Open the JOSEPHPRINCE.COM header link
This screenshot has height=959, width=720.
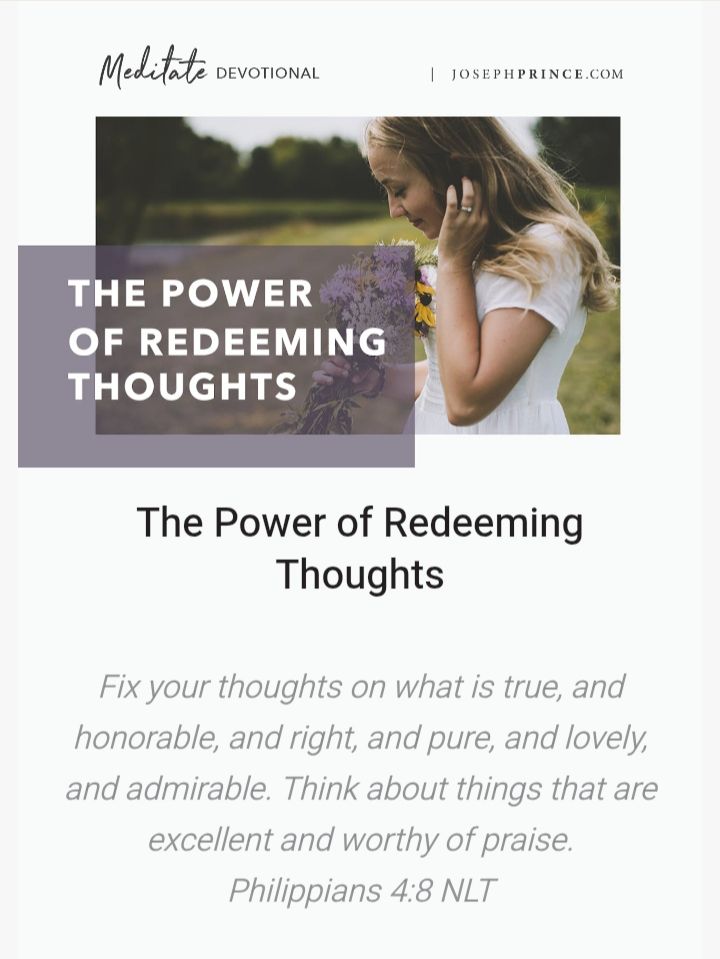(537, 74)
